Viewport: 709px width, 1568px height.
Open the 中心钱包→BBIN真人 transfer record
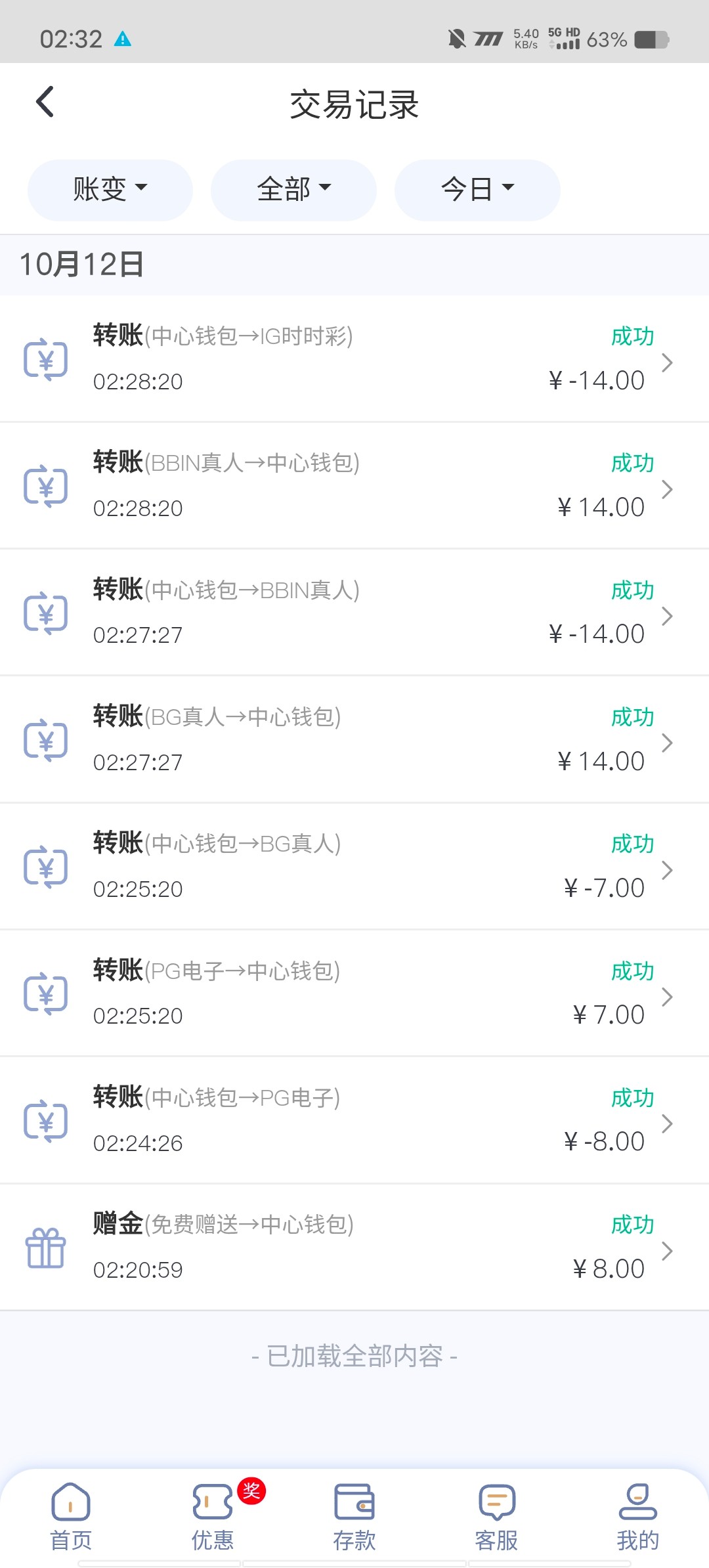click(x=354, y=612)
